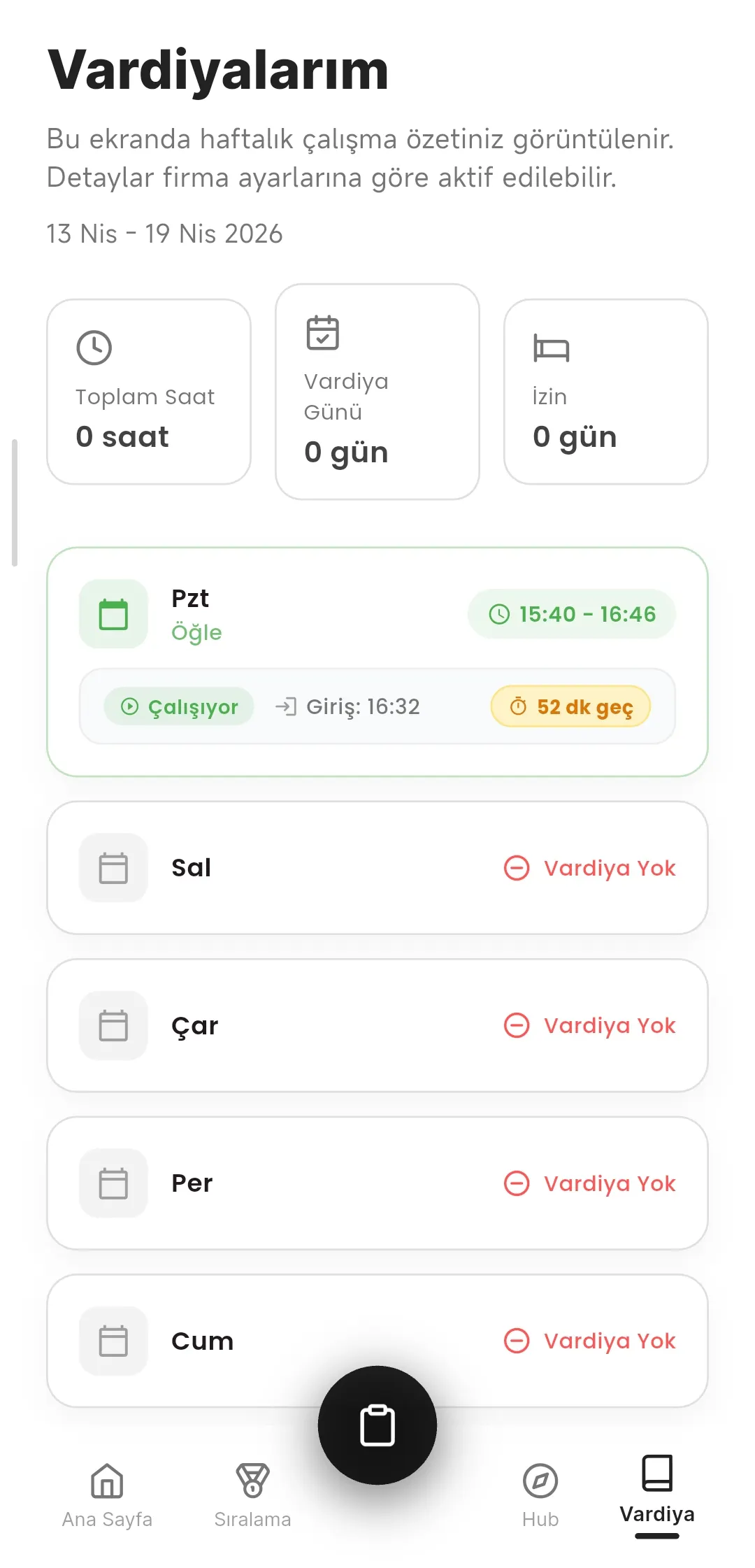Open the Çar day card
The image size is (755, 1568).
pos(377,1025)
